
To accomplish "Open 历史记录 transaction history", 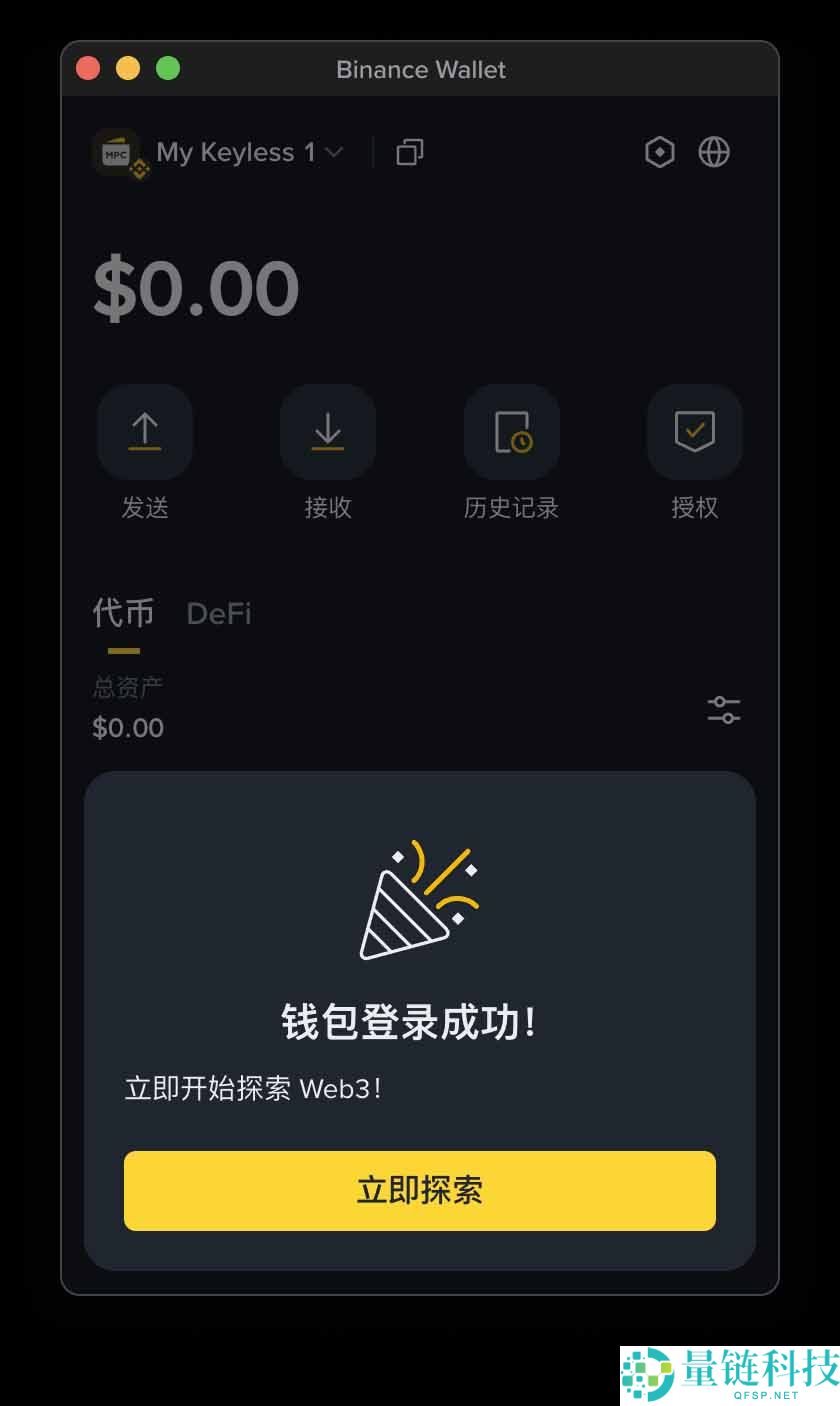I will pos(511,432).
